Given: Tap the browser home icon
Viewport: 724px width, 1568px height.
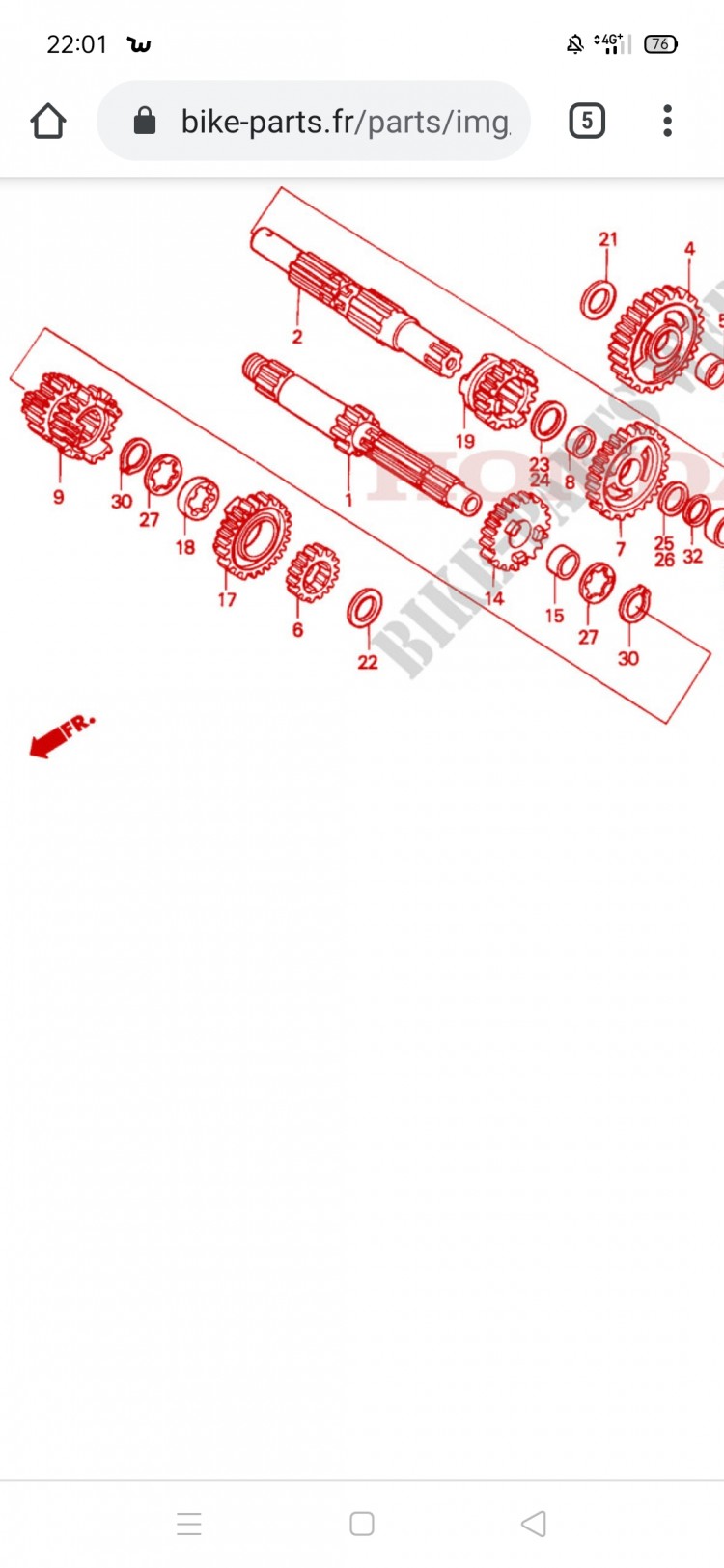Looking at the screenshot, I should click(47, 122).
